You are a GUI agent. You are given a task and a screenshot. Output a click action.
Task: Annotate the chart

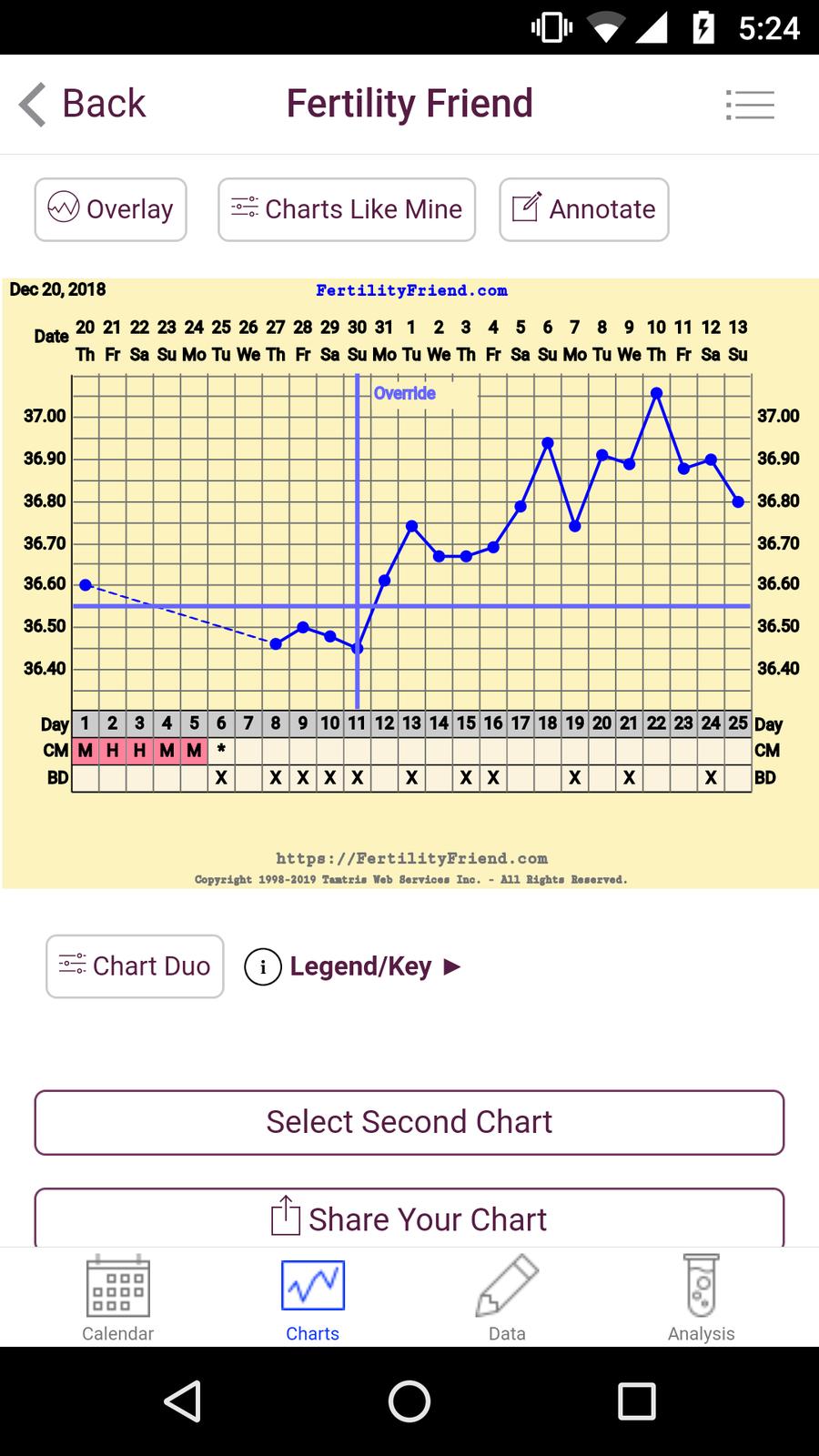tap(584, 209)
